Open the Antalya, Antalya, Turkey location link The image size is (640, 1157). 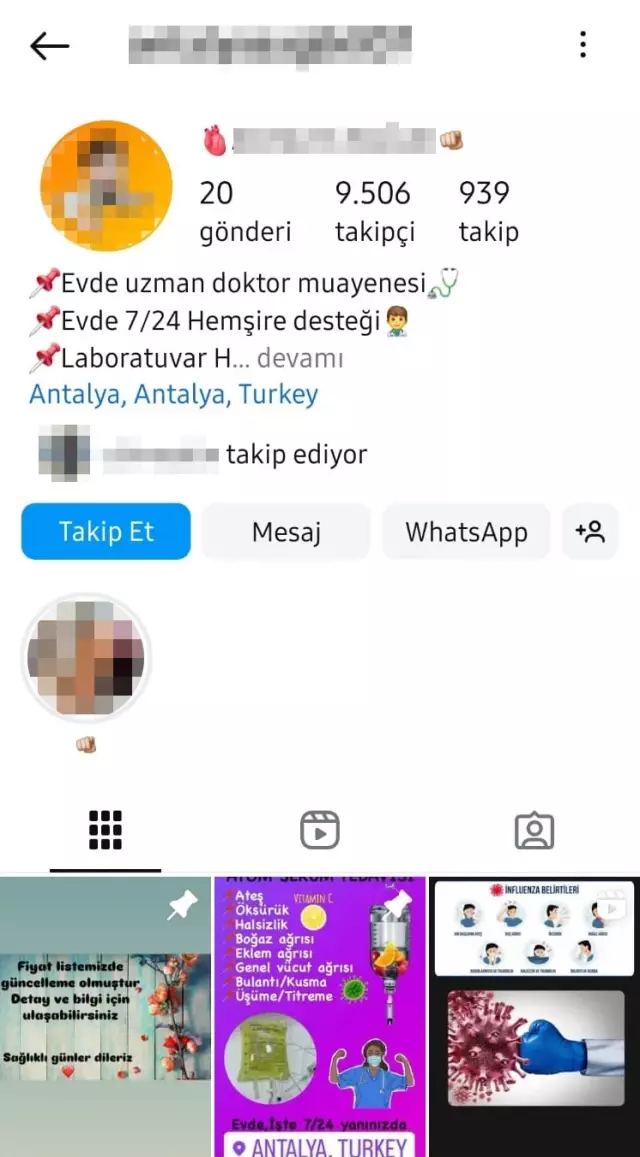(x=173, y=394)
